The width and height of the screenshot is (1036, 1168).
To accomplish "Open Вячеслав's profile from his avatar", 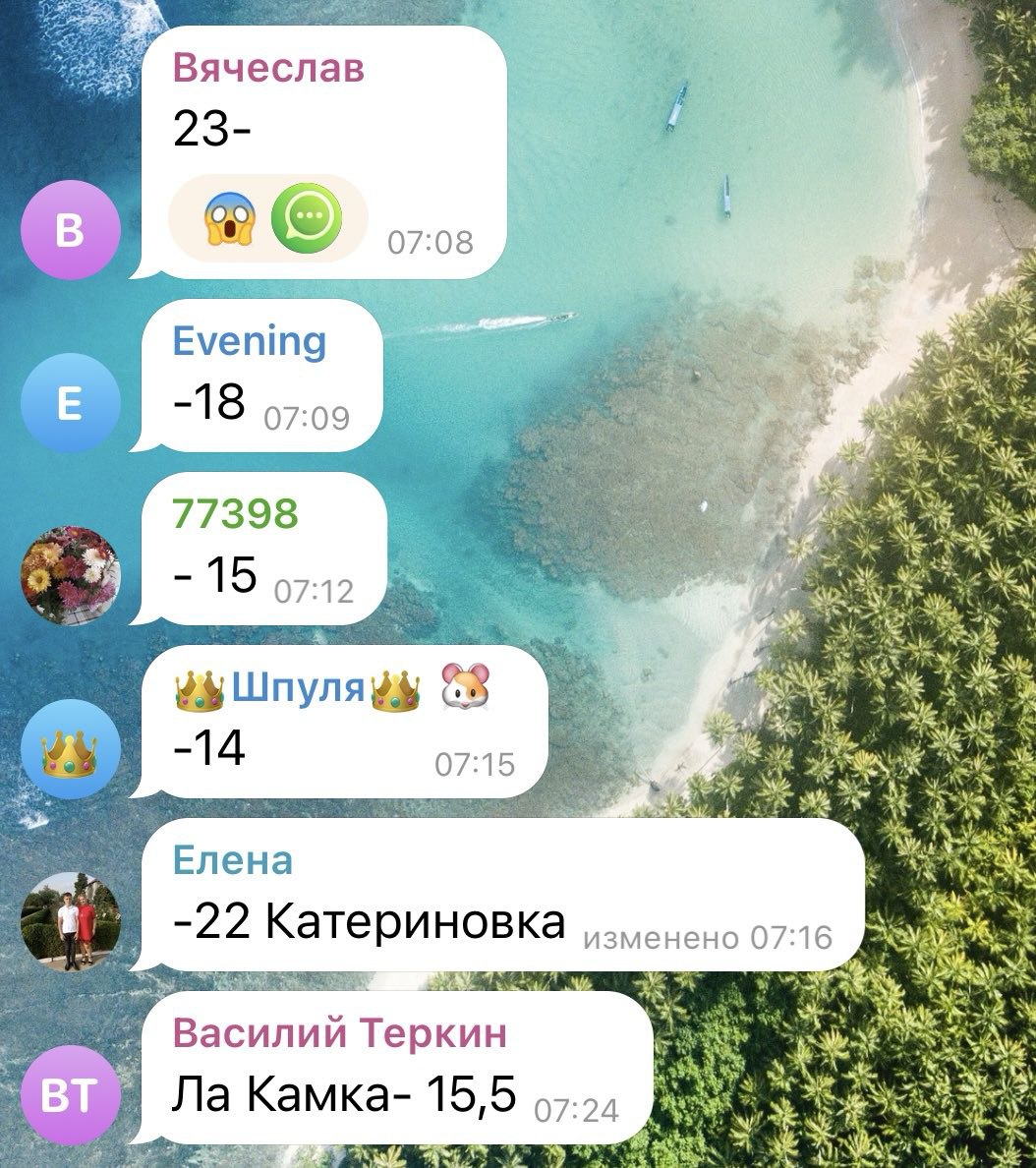I will click(70, 231).
